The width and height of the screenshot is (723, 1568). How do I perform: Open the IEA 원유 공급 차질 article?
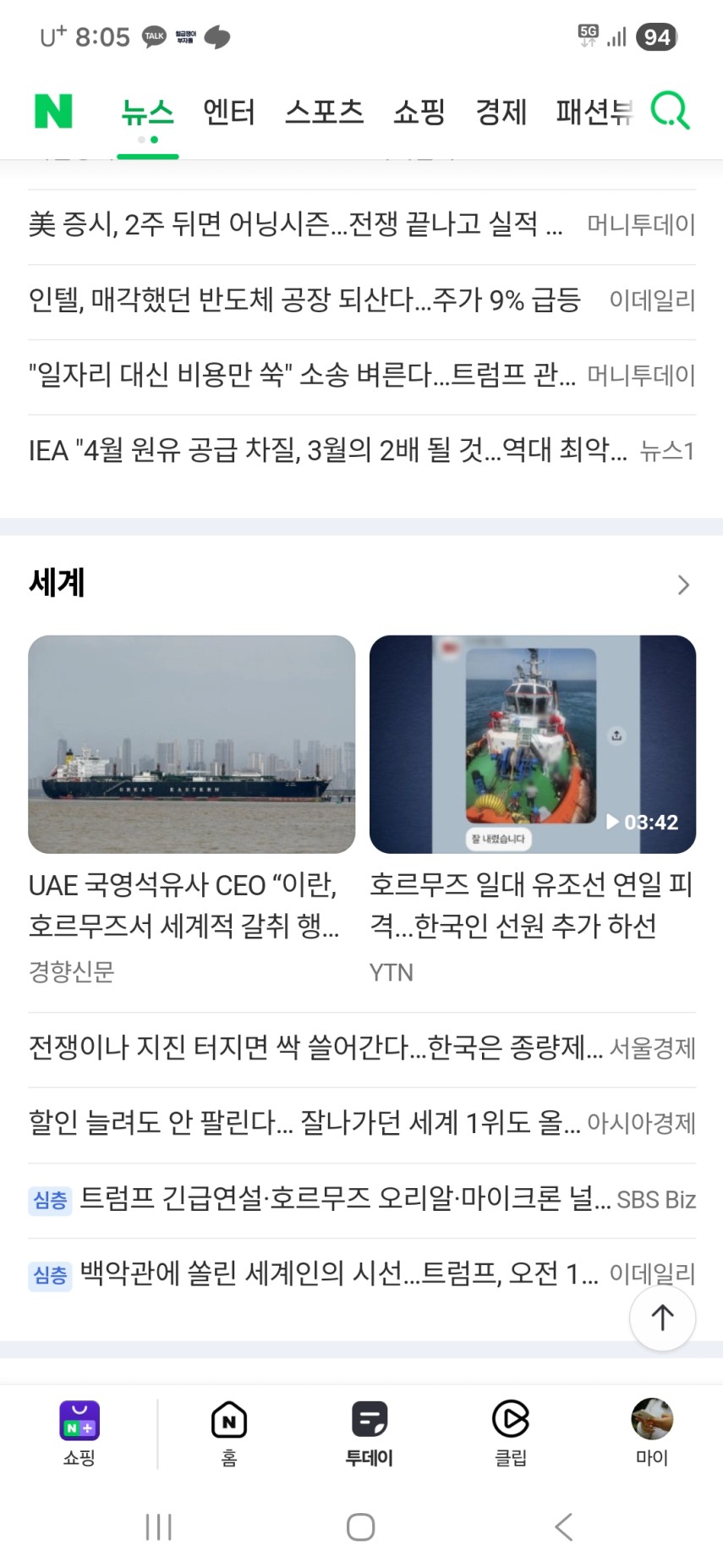(x=327, y=450)
